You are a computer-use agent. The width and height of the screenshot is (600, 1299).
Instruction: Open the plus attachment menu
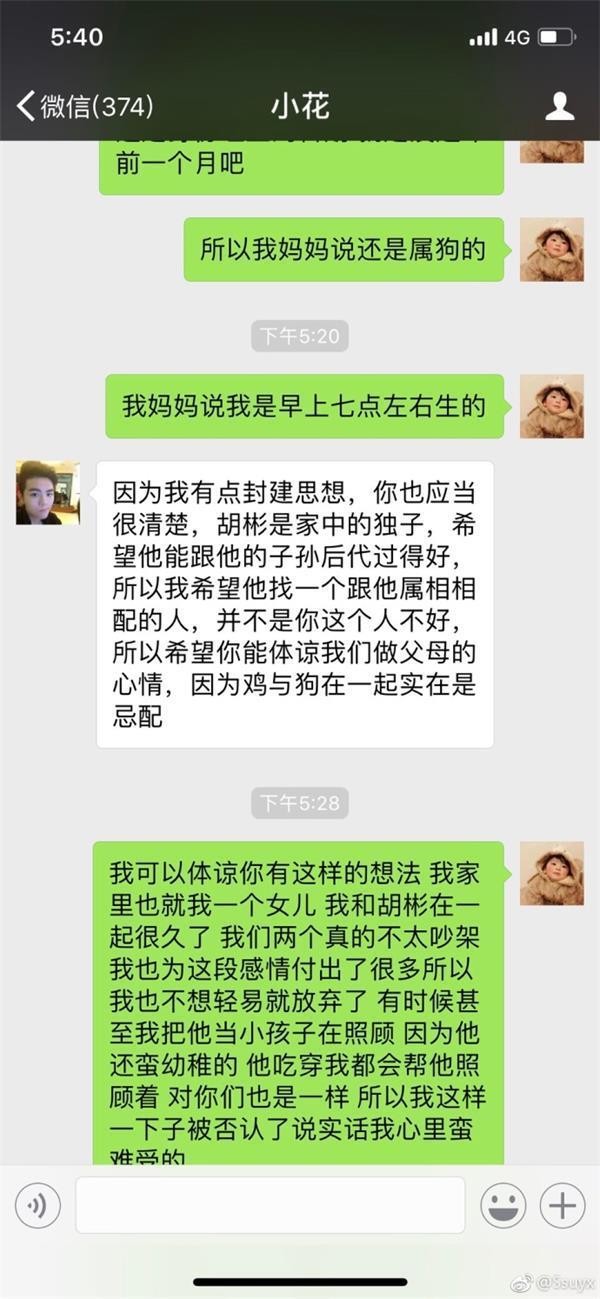click(562, 1205)
